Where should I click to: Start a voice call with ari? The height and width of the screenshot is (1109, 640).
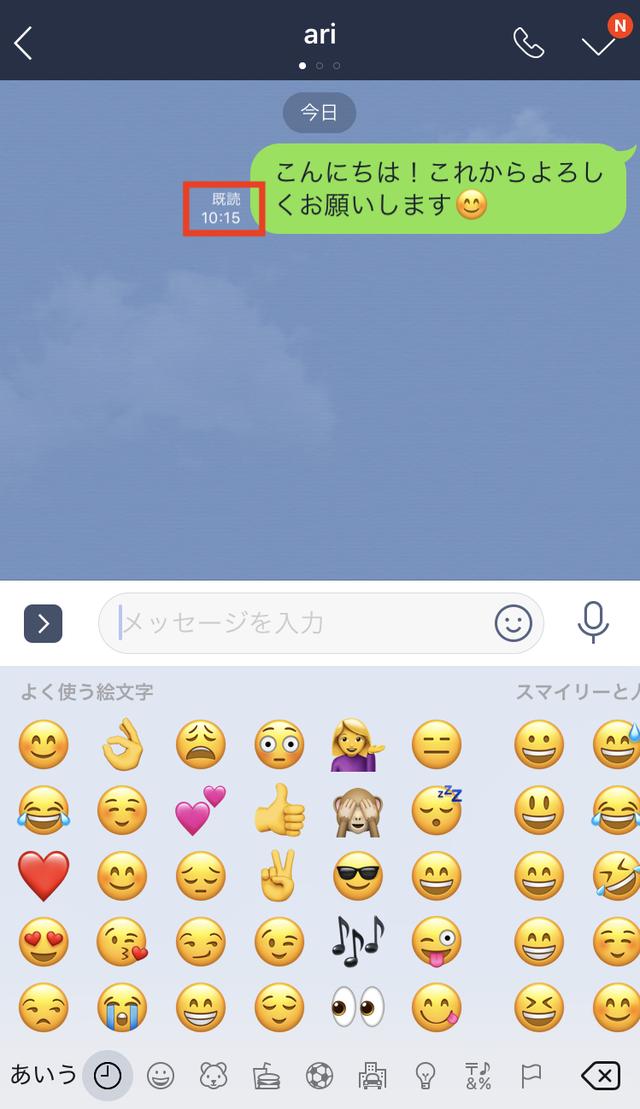click(528, 43)
